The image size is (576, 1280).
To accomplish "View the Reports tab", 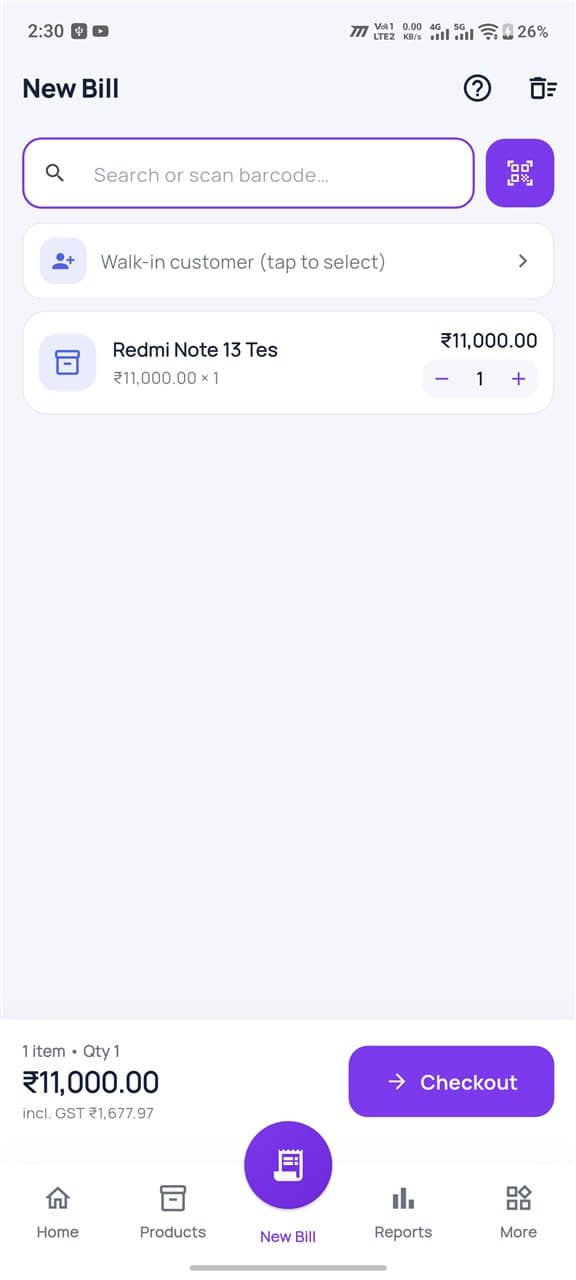I will (x=403, y=1211).
